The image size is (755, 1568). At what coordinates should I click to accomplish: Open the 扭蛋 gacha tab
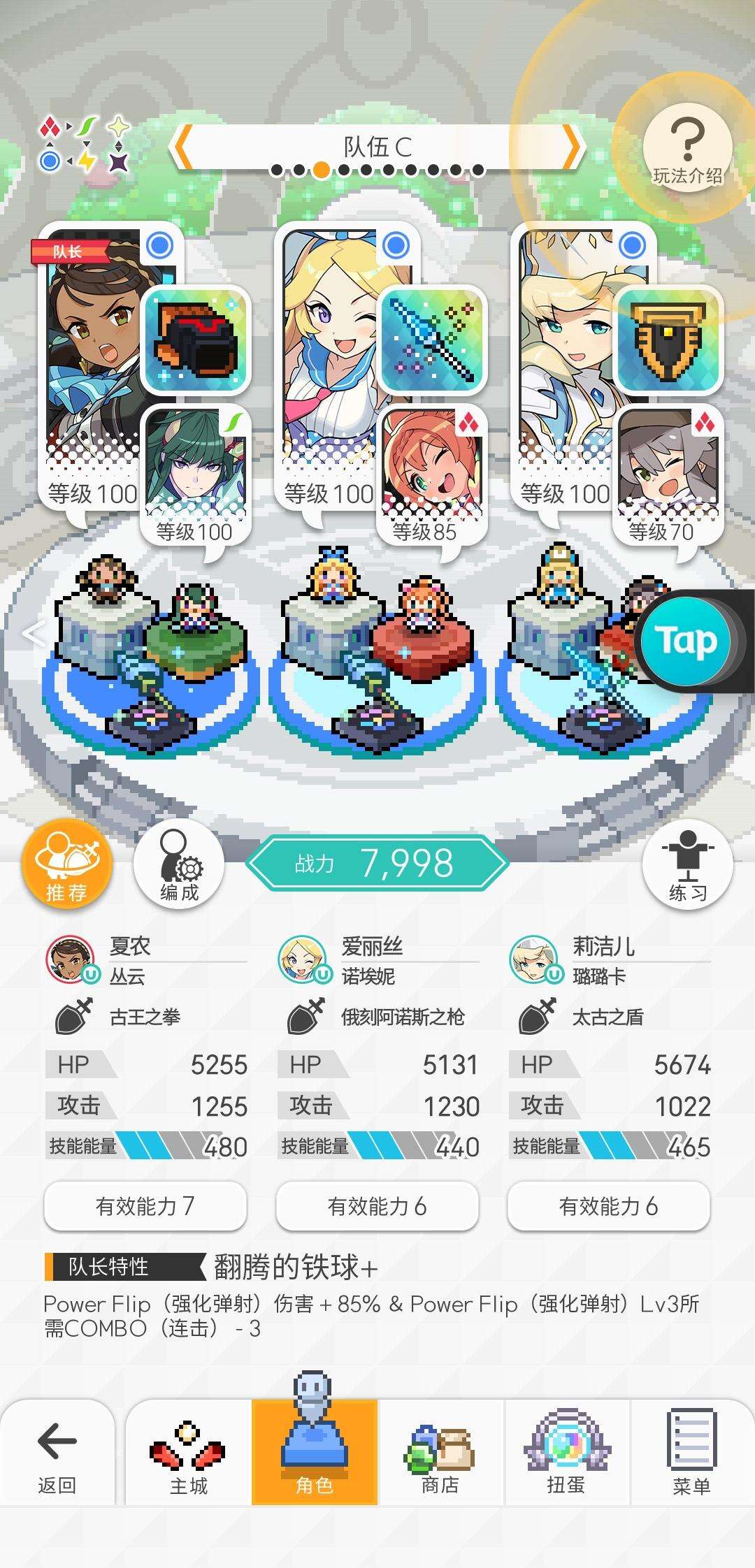[566, 1452]
